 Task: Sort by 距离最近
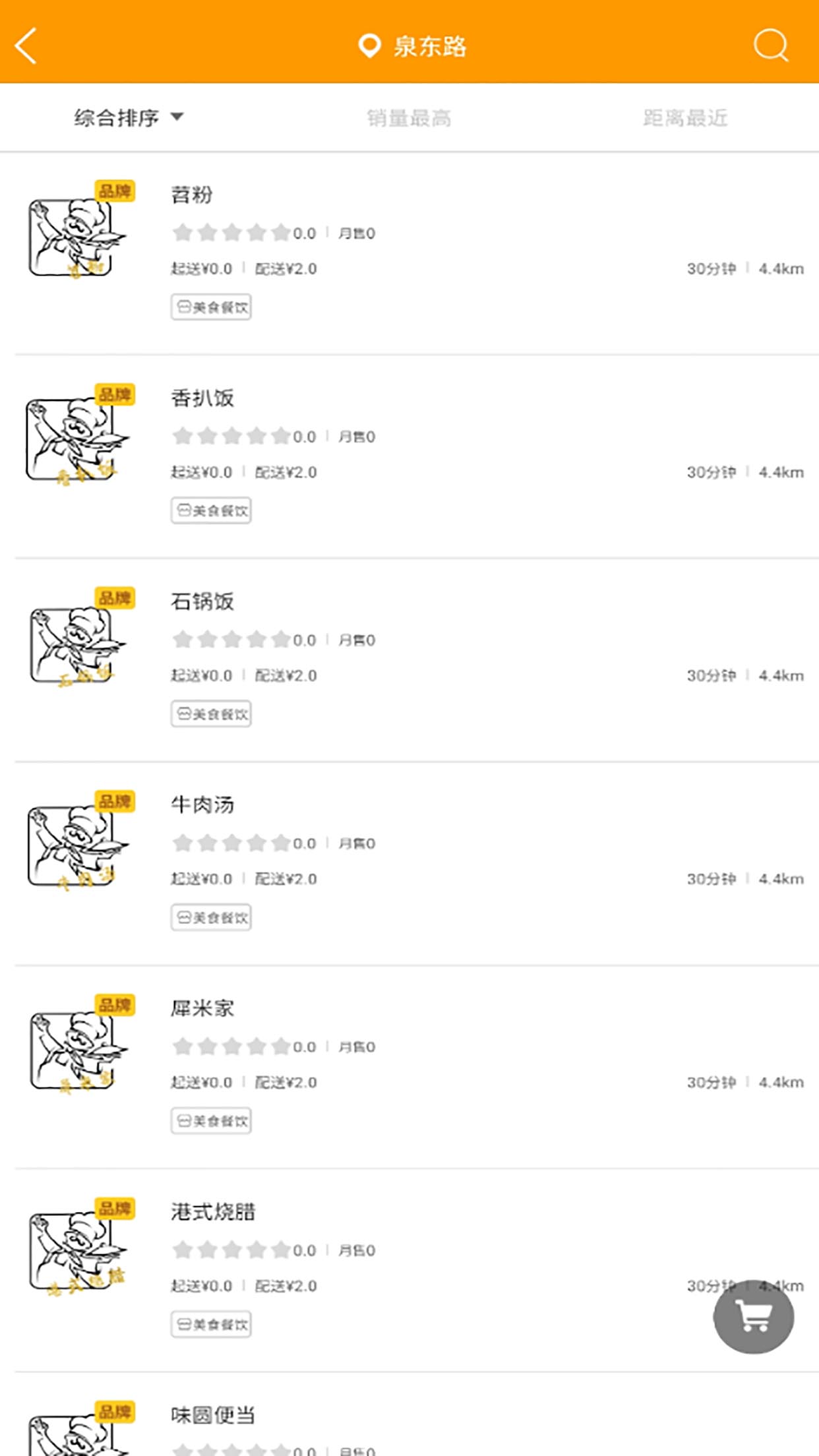[685, 118]
